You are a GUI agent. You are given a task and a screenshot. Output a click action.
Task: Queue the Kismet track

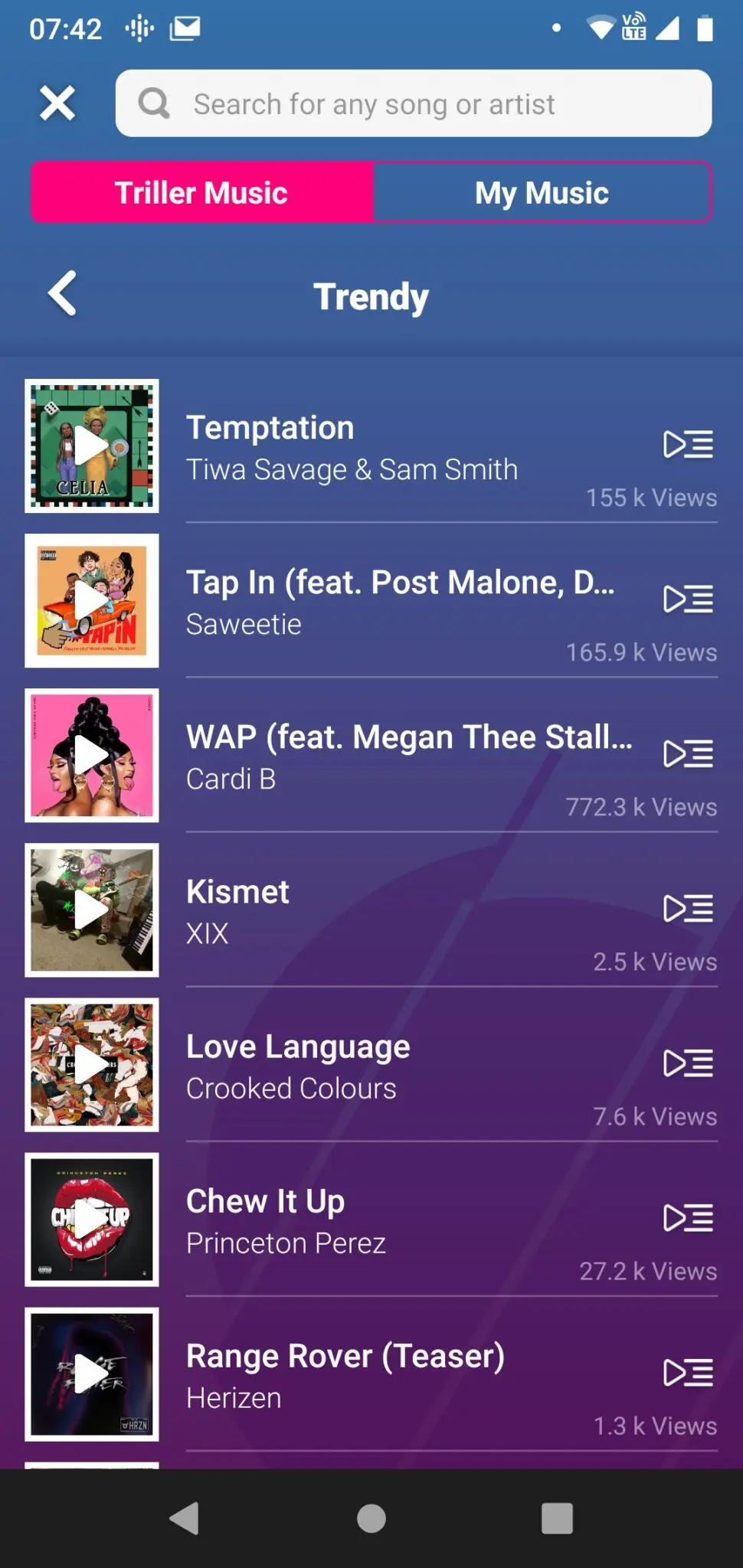687,910
